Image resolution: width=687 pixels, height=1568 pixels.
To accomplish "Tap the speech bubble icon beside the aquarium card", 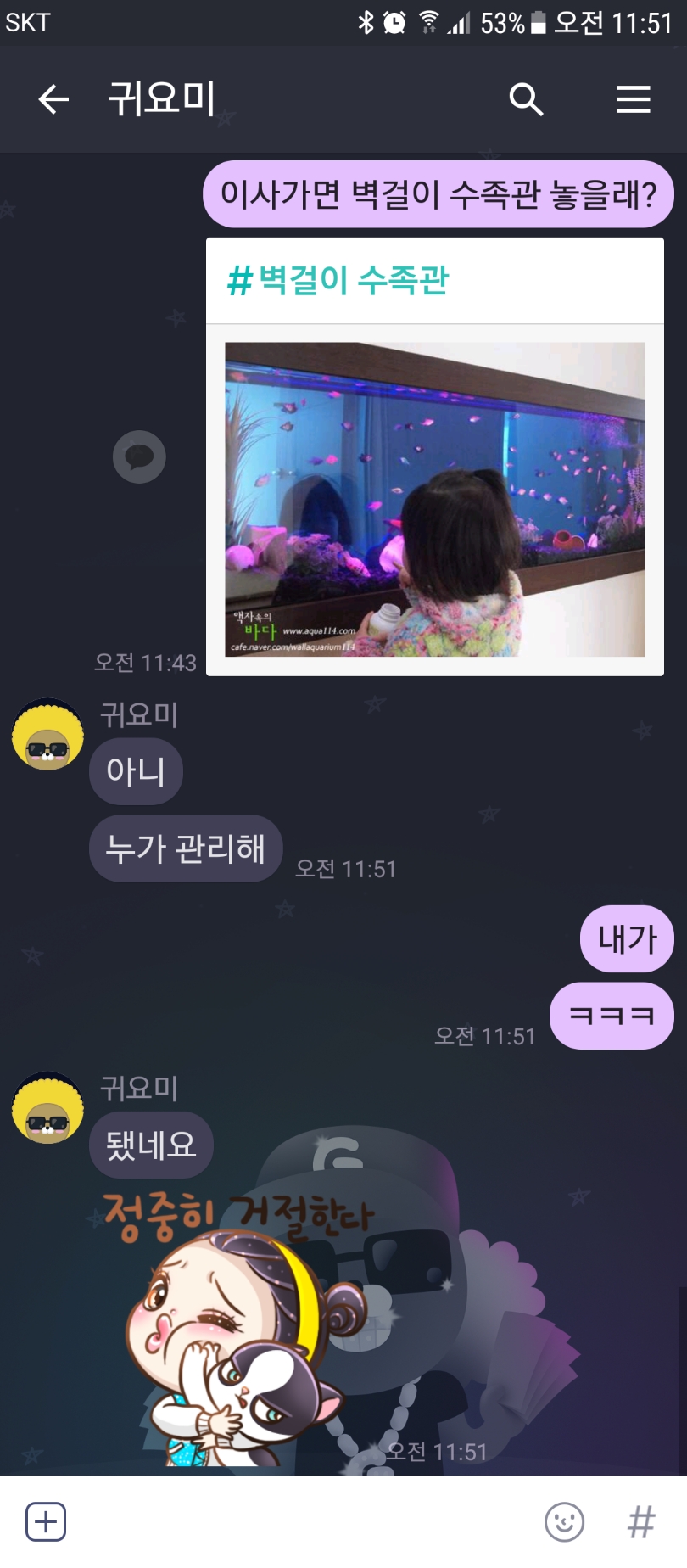I will pyautogui.click(x=139, y=457).
